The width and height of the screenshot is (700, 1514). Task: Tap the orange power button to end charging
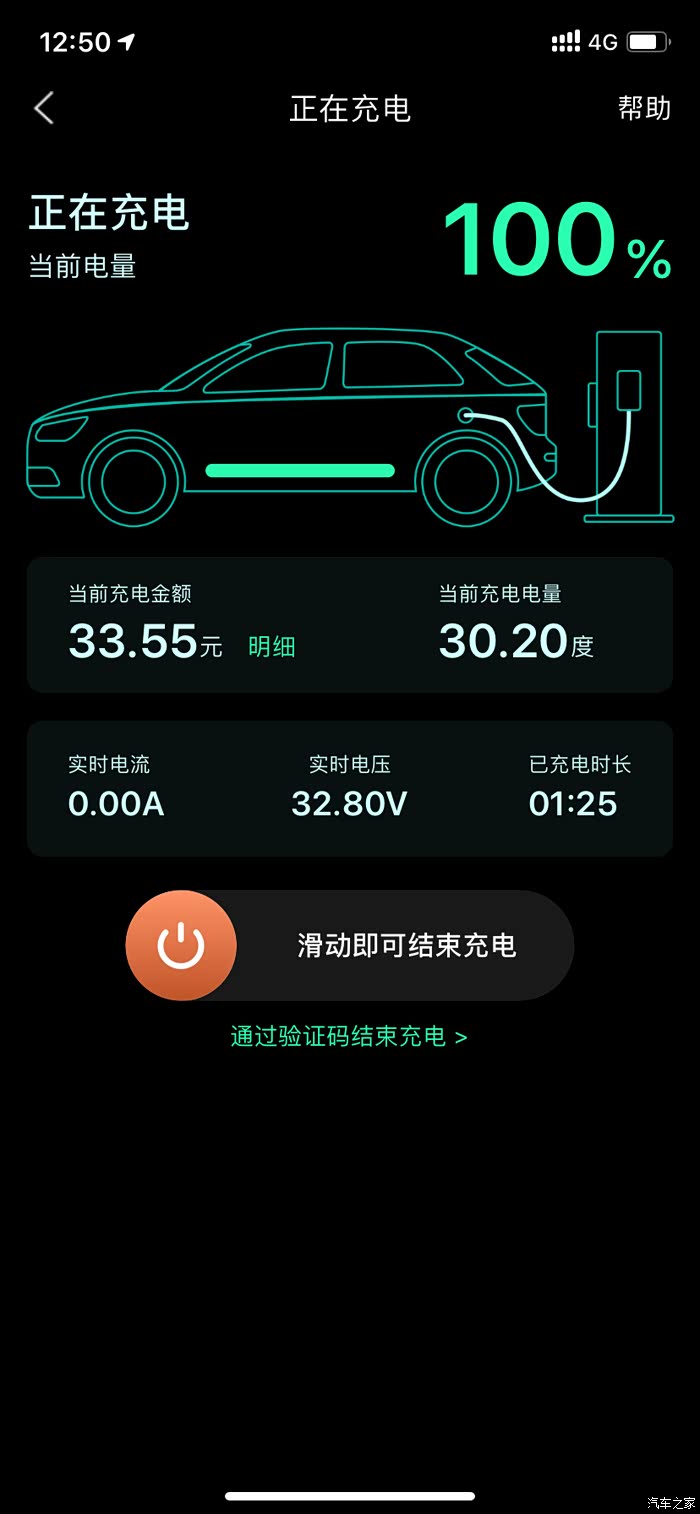pyautogui.click(x=181, y=945)
